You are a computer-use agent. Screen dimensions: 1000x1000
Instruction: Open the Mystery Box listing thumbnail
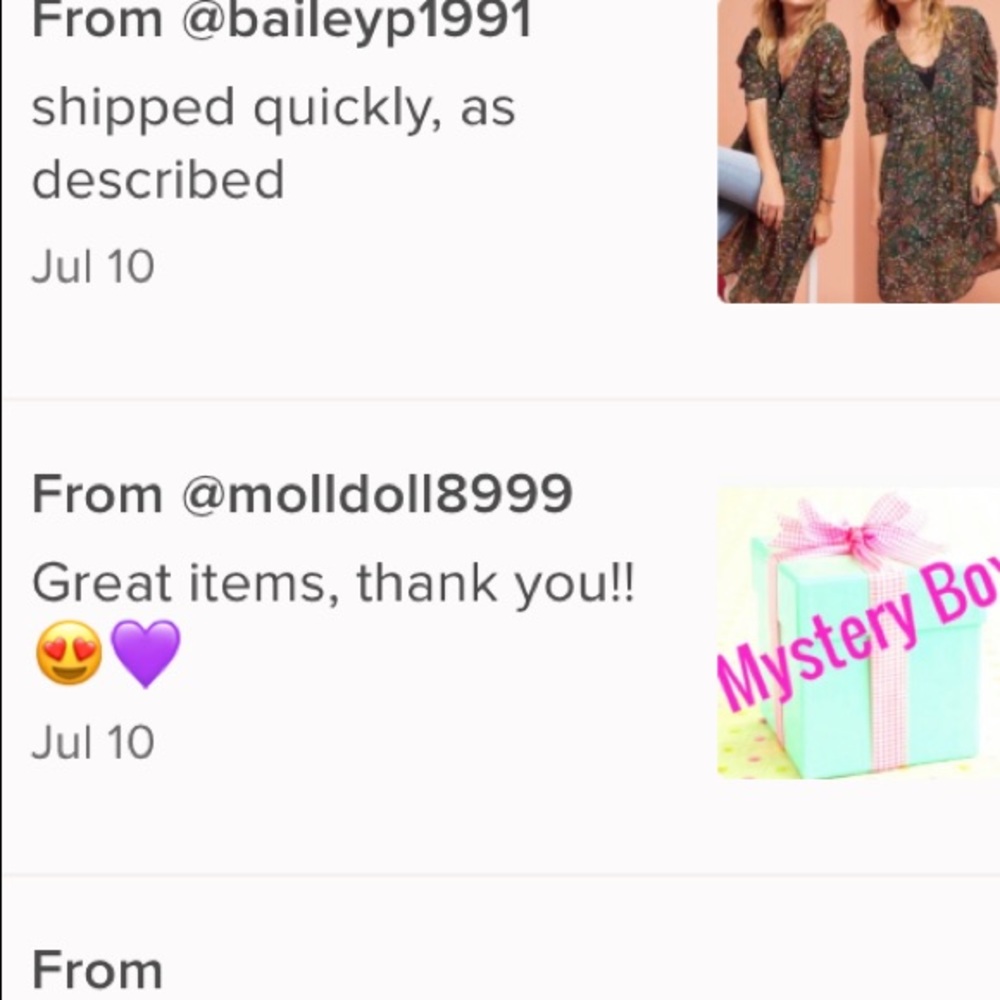[858, 633]
